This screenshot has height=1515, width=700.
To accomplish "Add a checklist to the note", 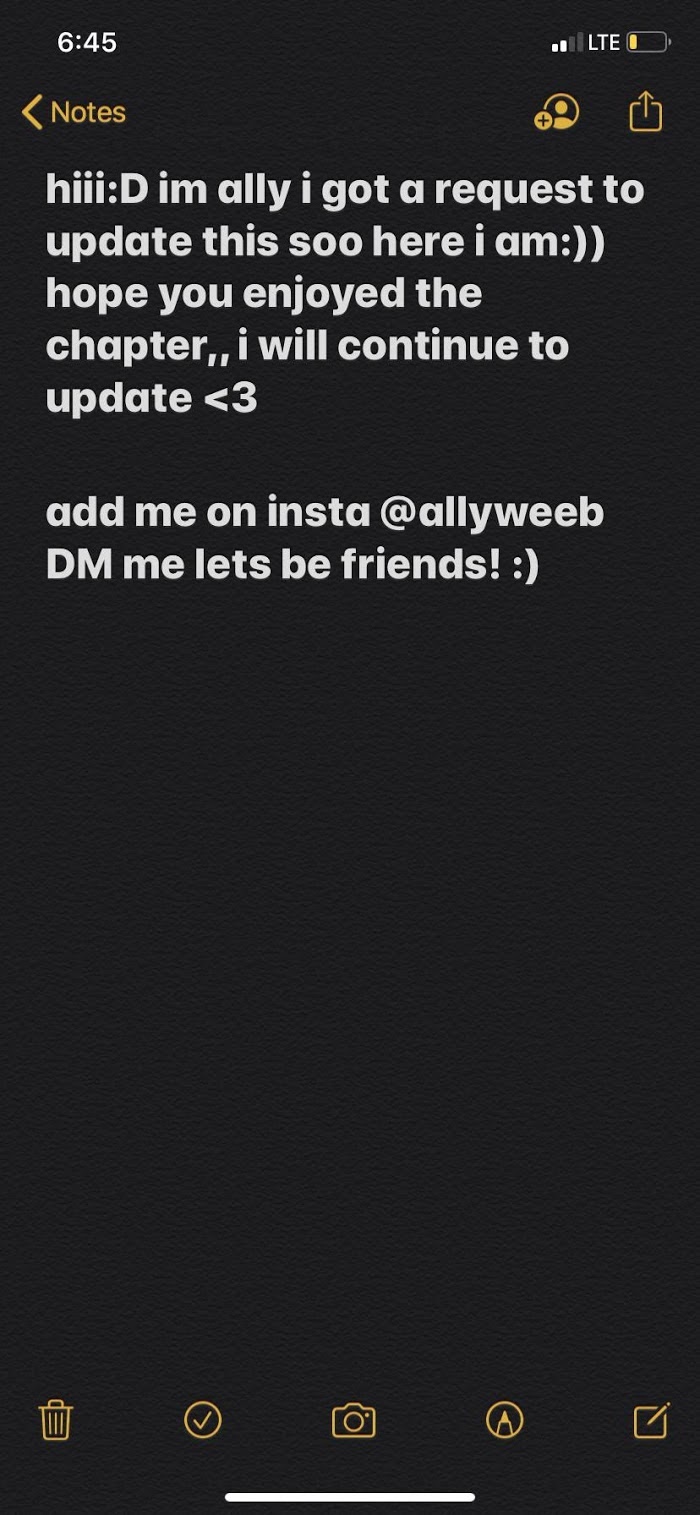I will click(x=203, y=1420).
